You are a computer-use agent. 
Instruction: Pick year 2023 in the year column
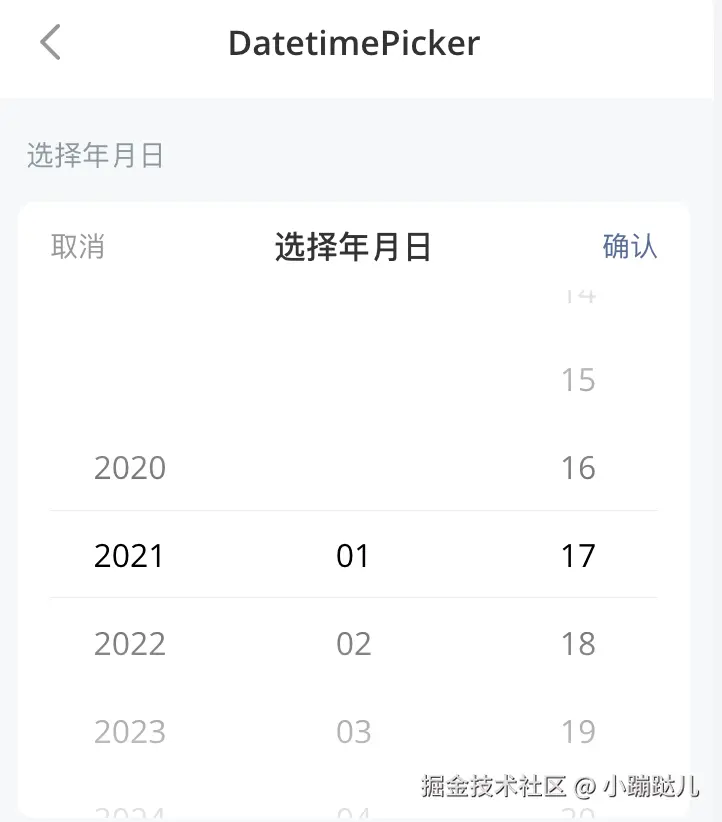[x=130, y=732]
